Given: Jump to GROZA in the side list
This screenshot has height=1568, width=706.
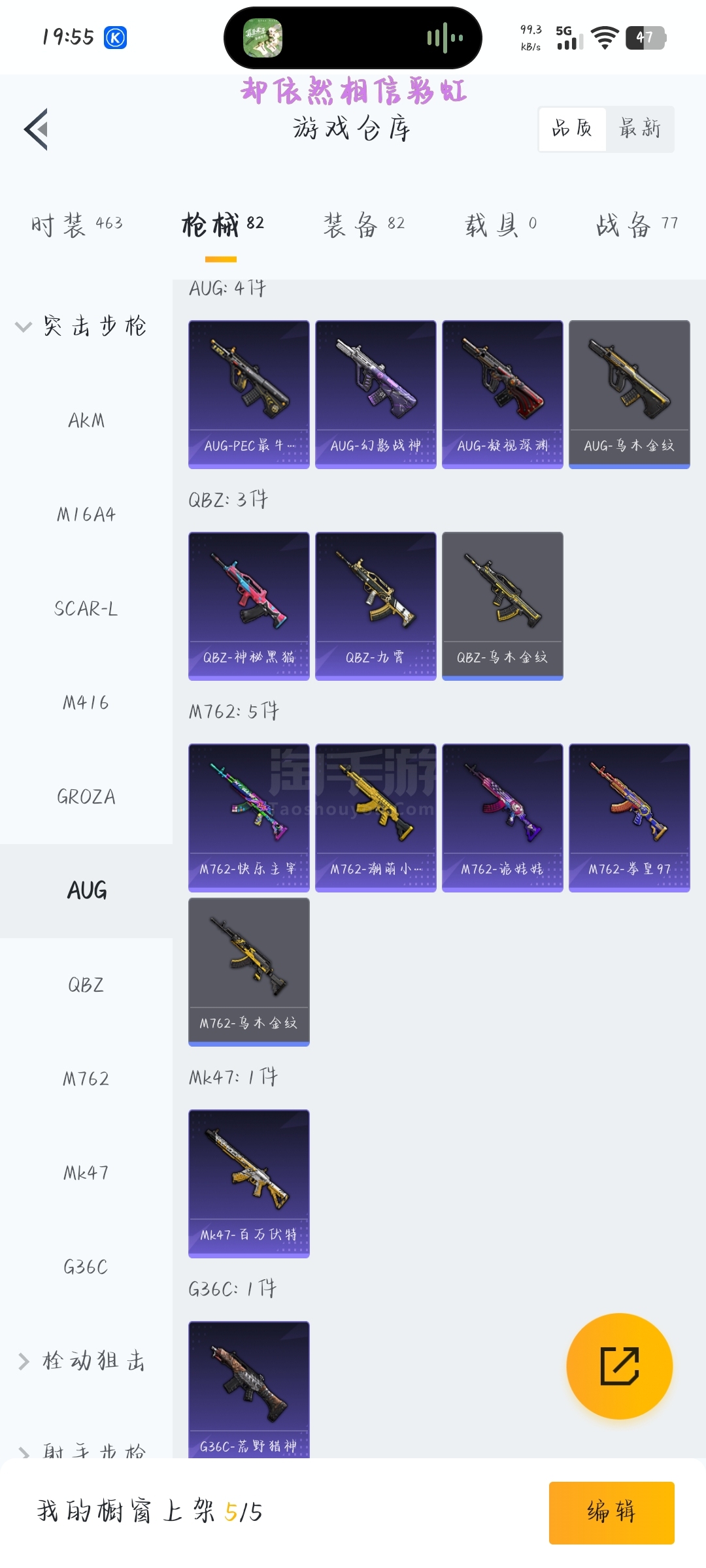Looking at the screenshot, I should point(86,796).
